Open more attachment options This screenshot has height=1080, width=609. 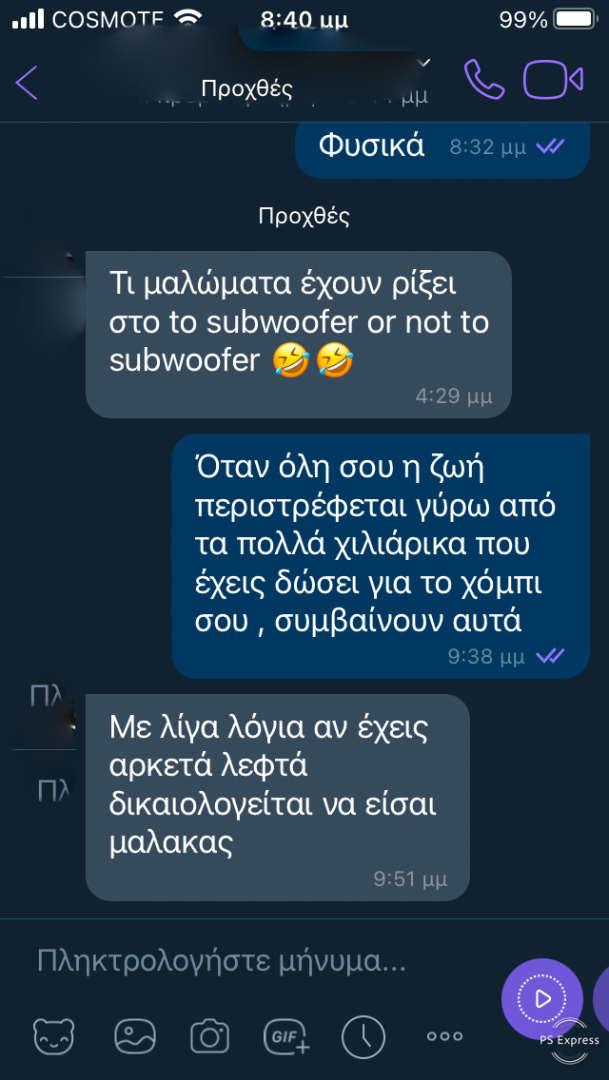click(x=444, y=1037)
